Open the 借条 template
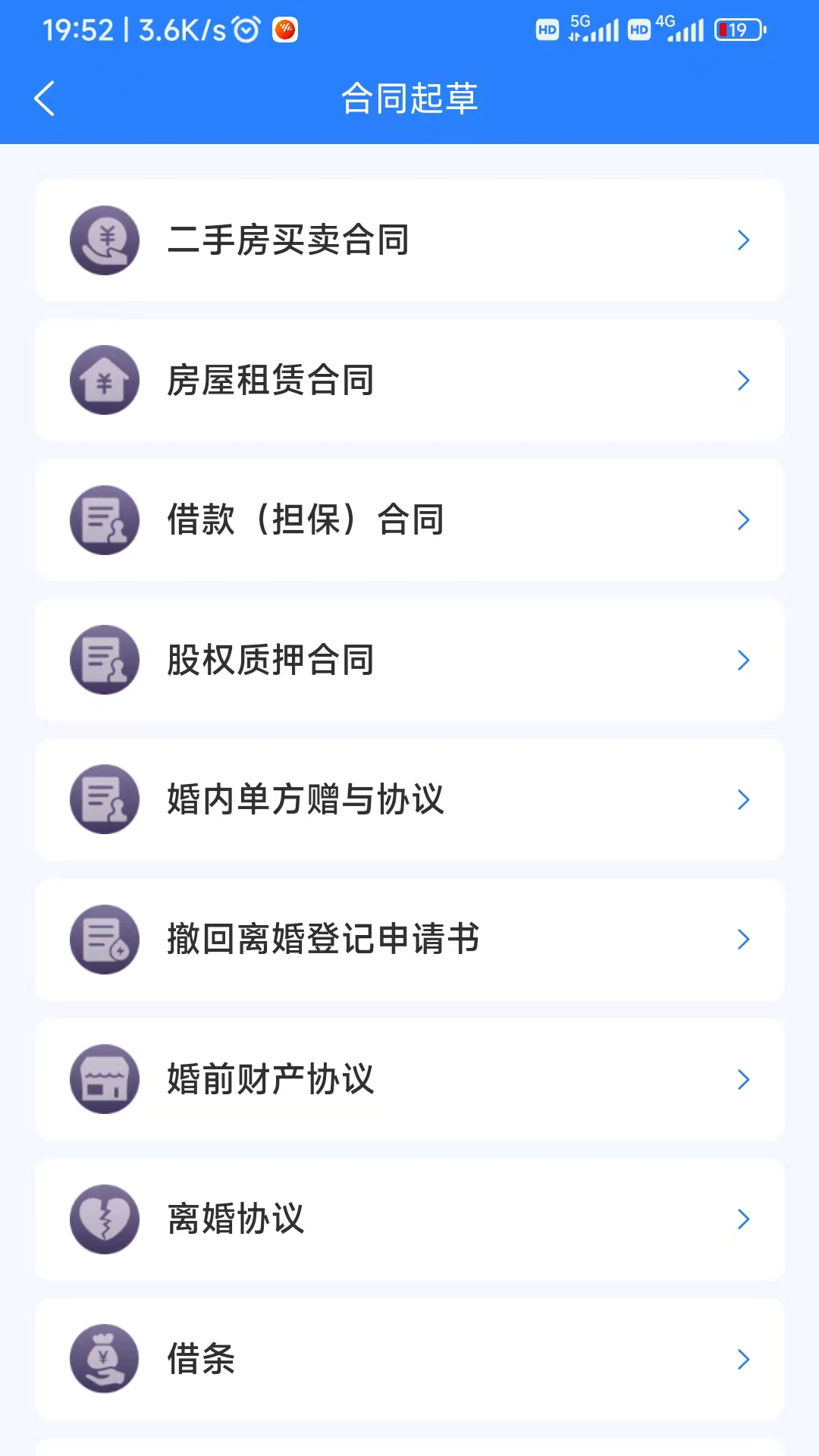The height and width of the screenshot is (1456, 819). point(409,1359)
